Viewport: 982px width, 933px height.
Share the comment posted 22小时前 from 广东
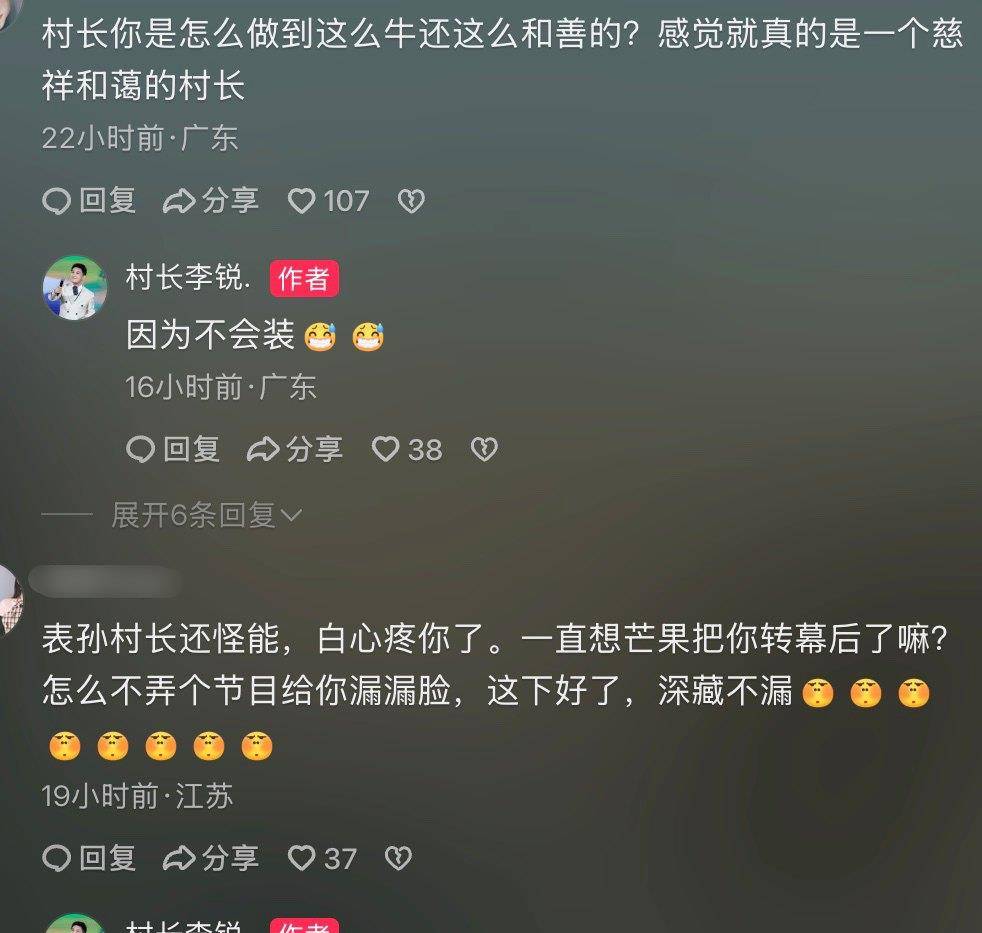(211, 201)
